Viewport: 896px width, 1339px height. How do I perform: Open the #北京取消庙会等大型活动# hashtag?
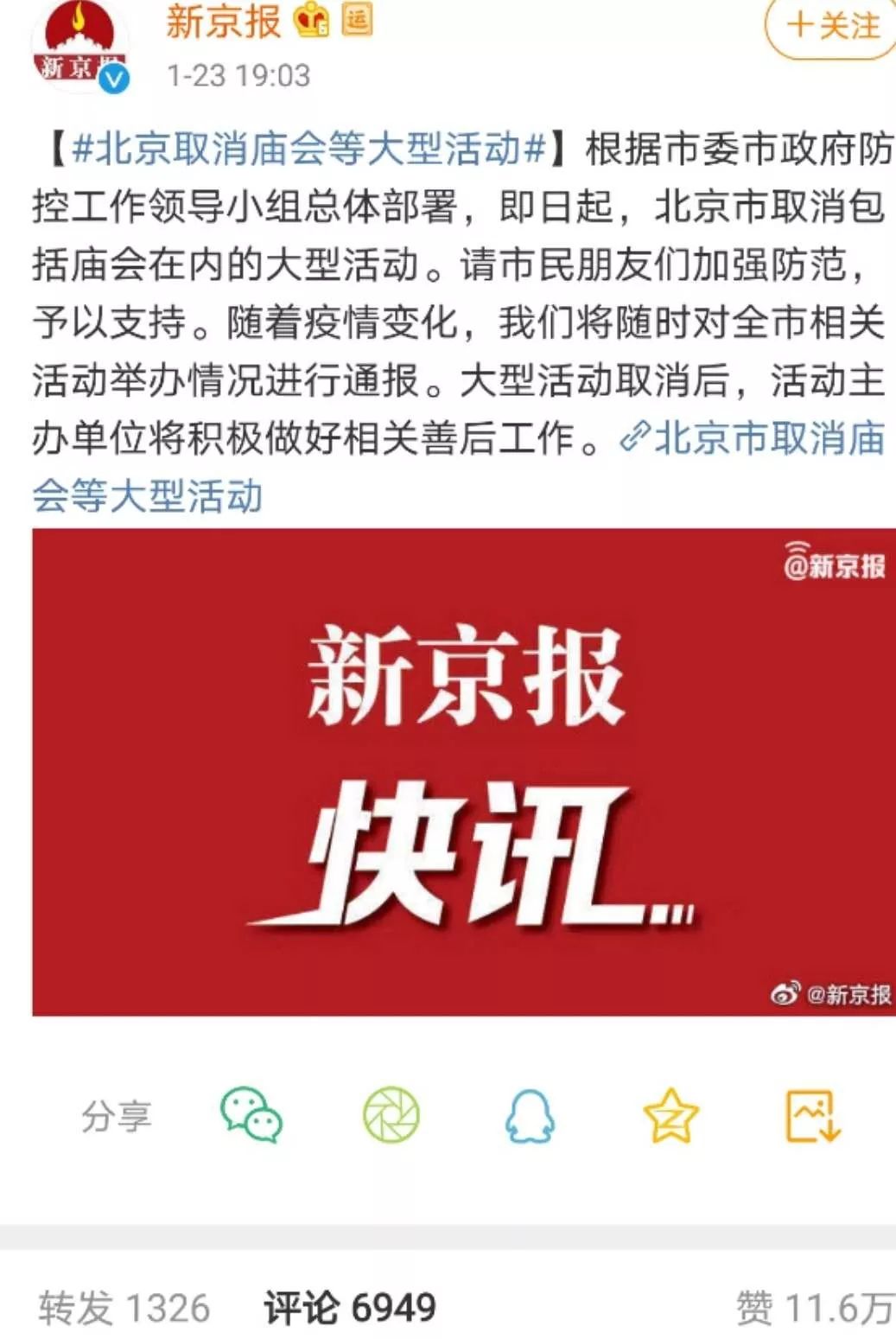click(x=309, y=149)
